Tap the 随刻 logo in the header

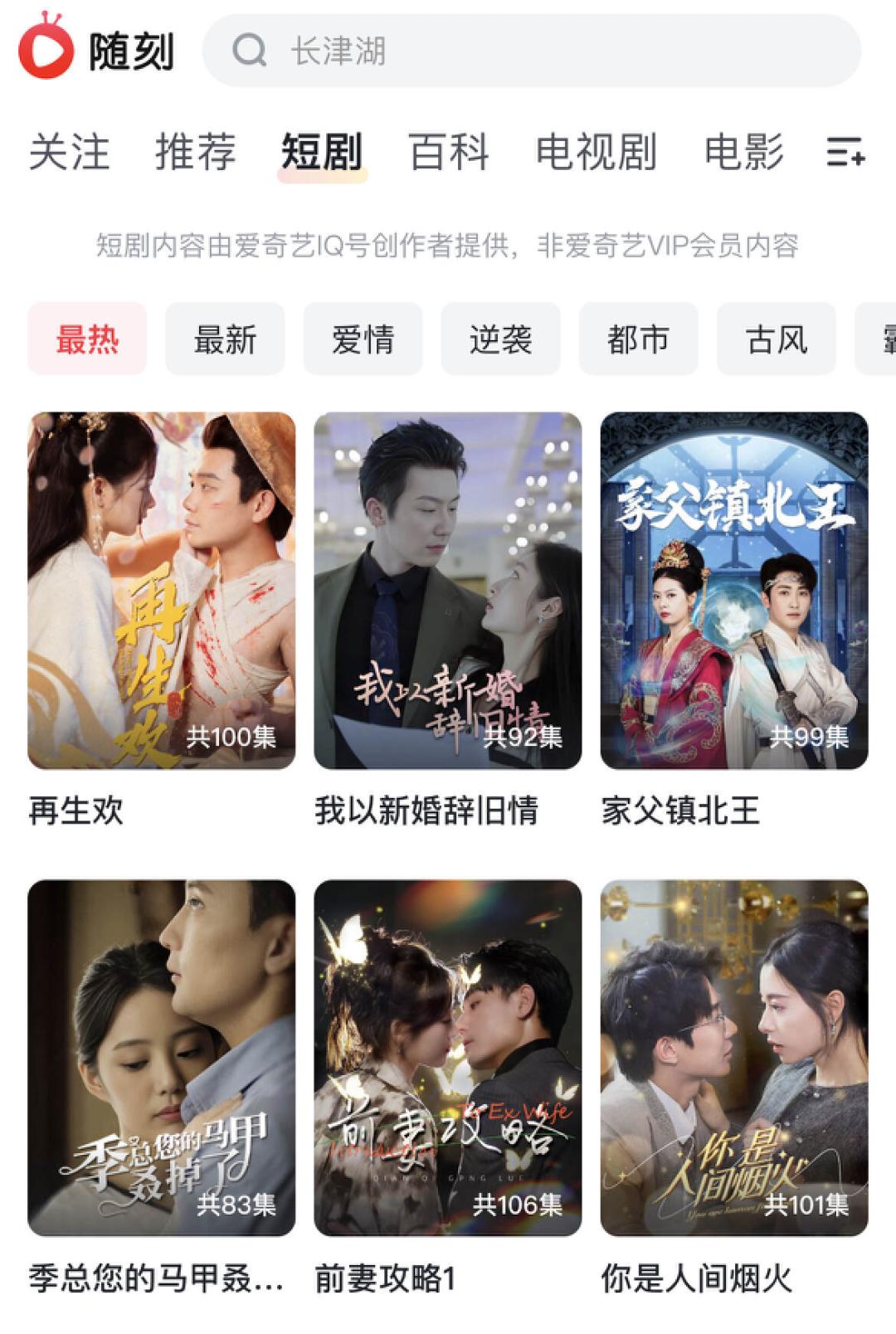[97, 50]
